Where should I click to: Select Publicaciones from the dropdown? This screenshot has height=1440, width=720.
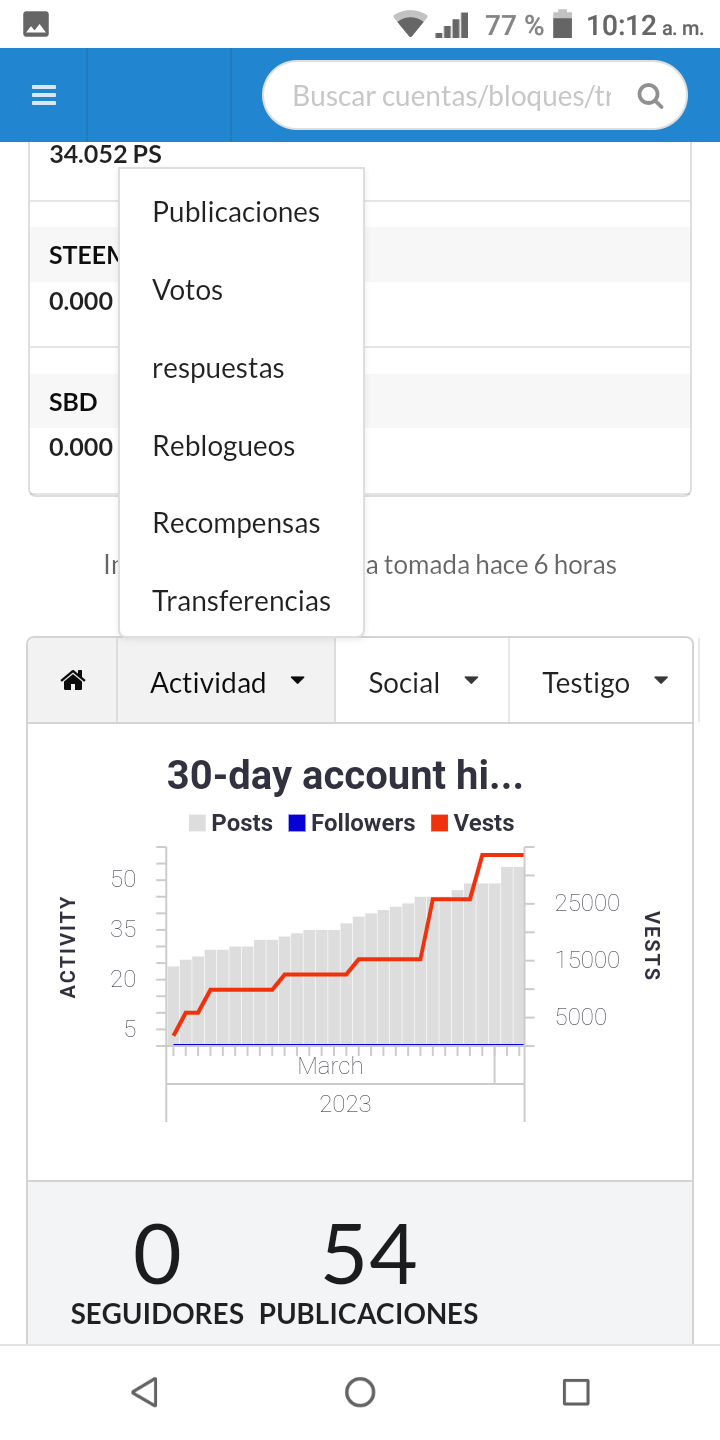(x=236, y=212)
